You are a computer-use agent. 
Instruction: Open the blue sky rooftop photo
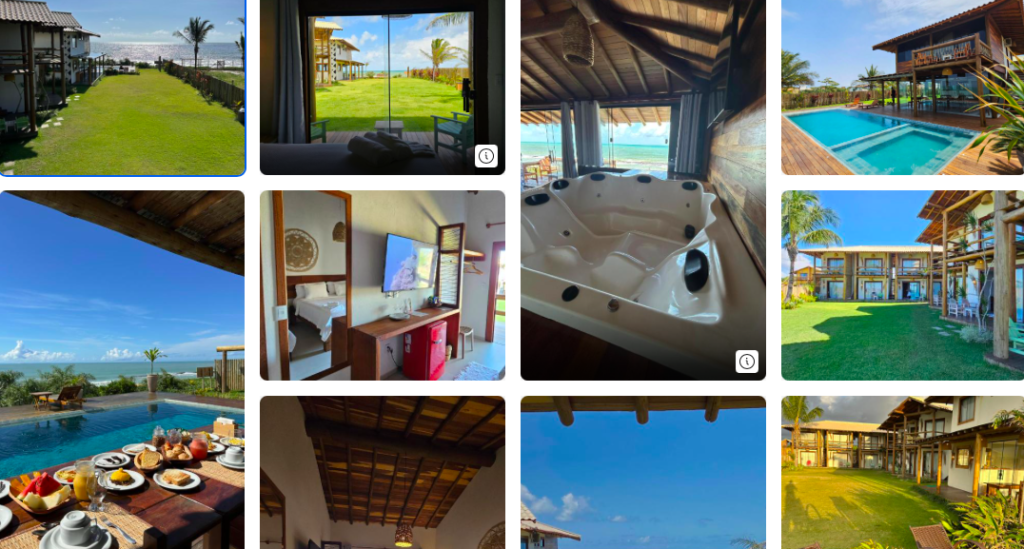click(643, 472)
